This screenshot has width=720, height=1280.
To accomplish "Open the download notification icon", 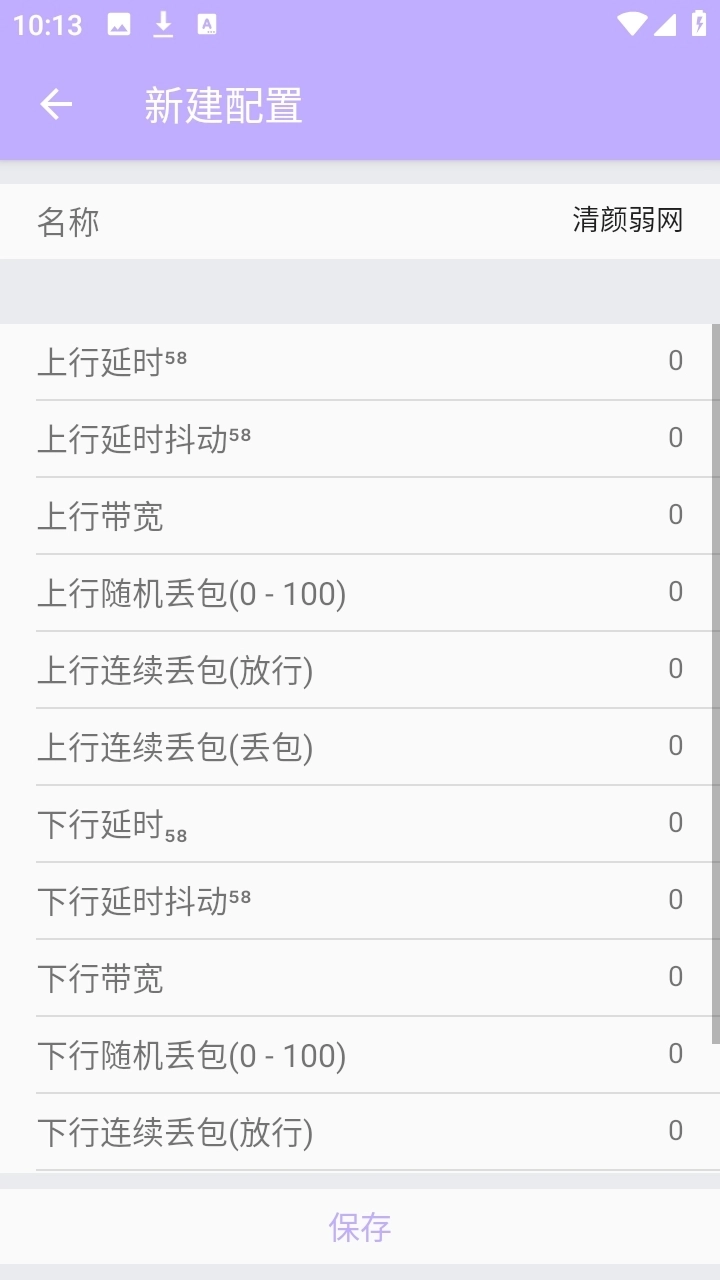I will pos(162,25).
